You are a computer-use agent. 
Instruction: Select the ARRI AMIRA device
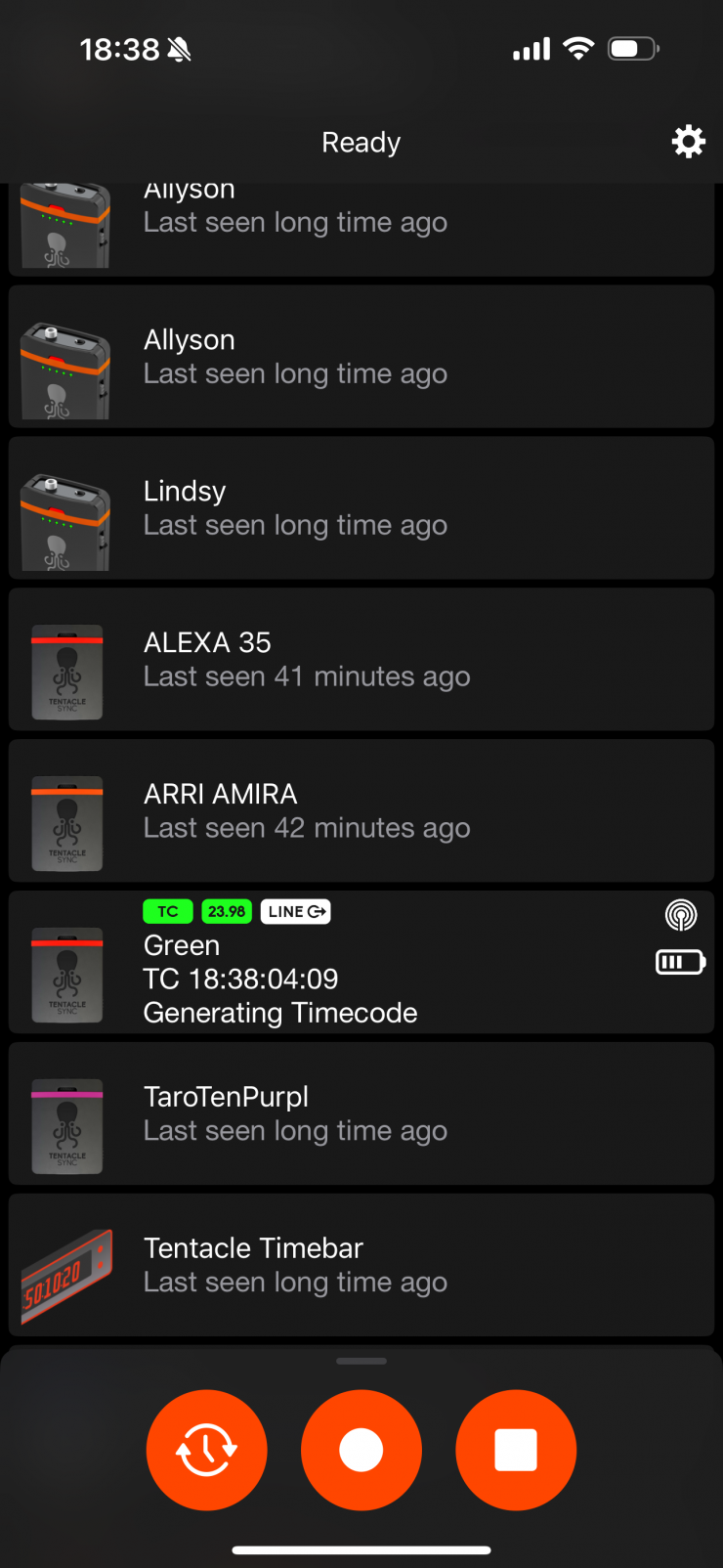[x=361, y=811]
